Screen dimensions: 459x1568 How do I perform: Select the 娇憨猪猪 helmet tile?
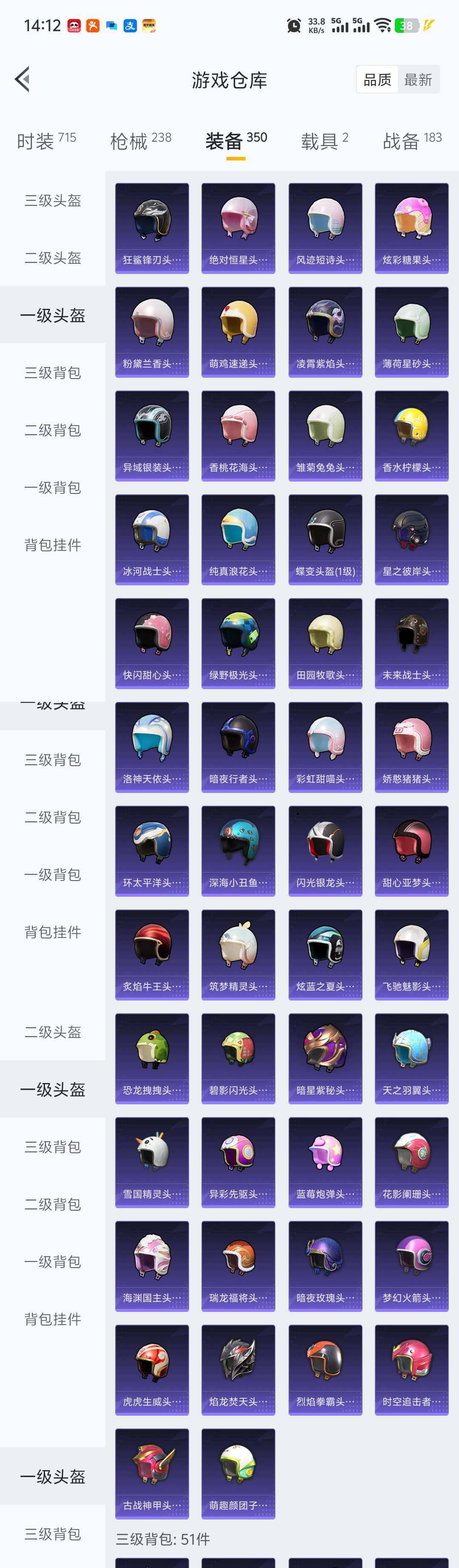pyautogui.click(x=411, y=747)
